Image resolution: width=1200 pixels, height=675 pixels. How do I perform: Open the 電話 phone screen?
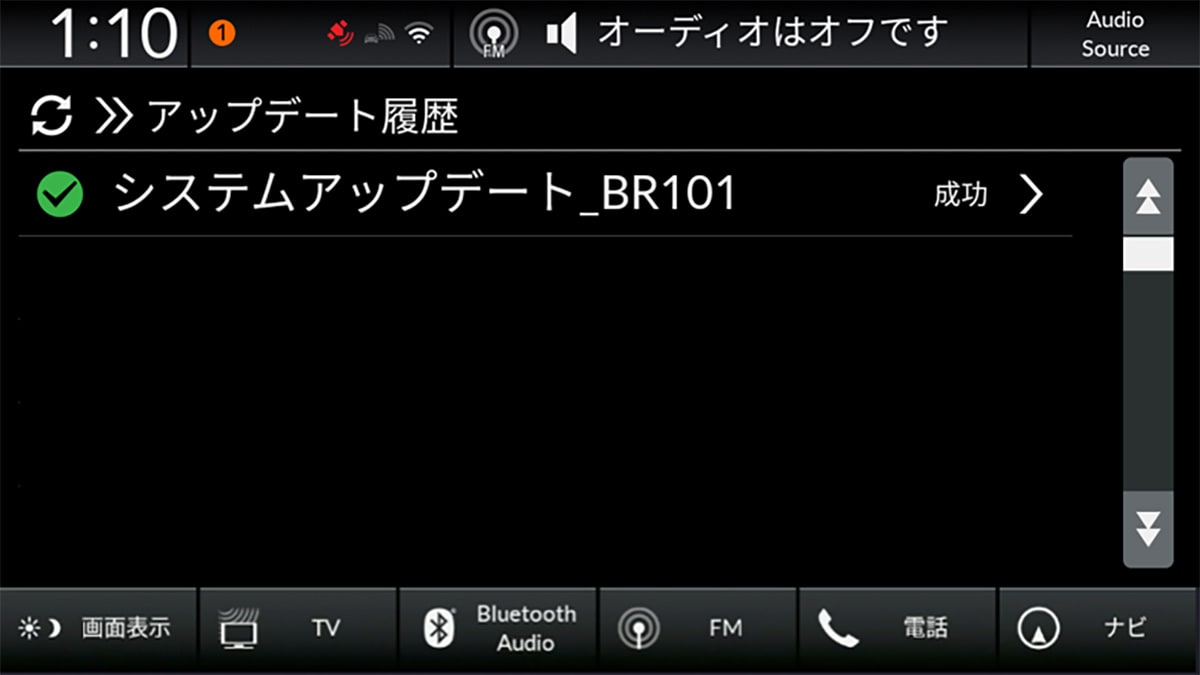(897, 629)
